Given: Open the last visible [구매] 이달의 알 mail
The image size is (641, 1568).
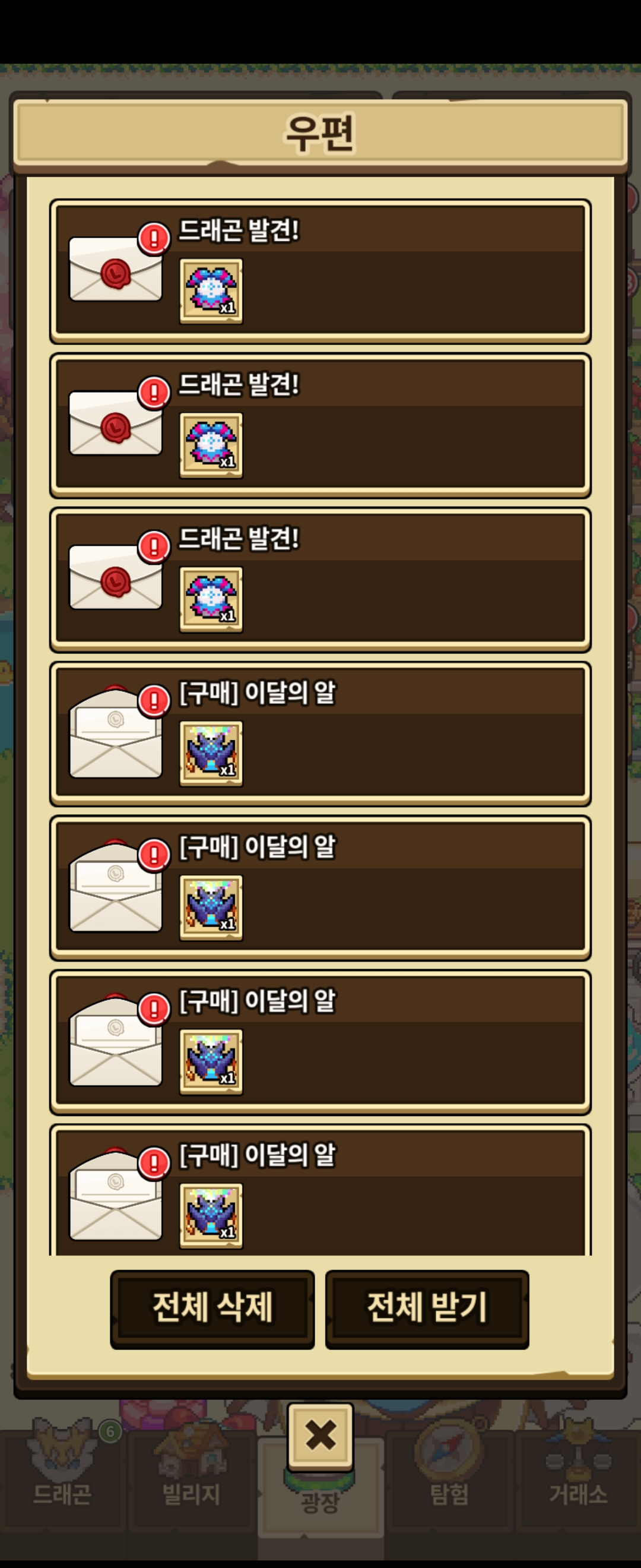Looking at the screenshot, I should [320, 1193].
